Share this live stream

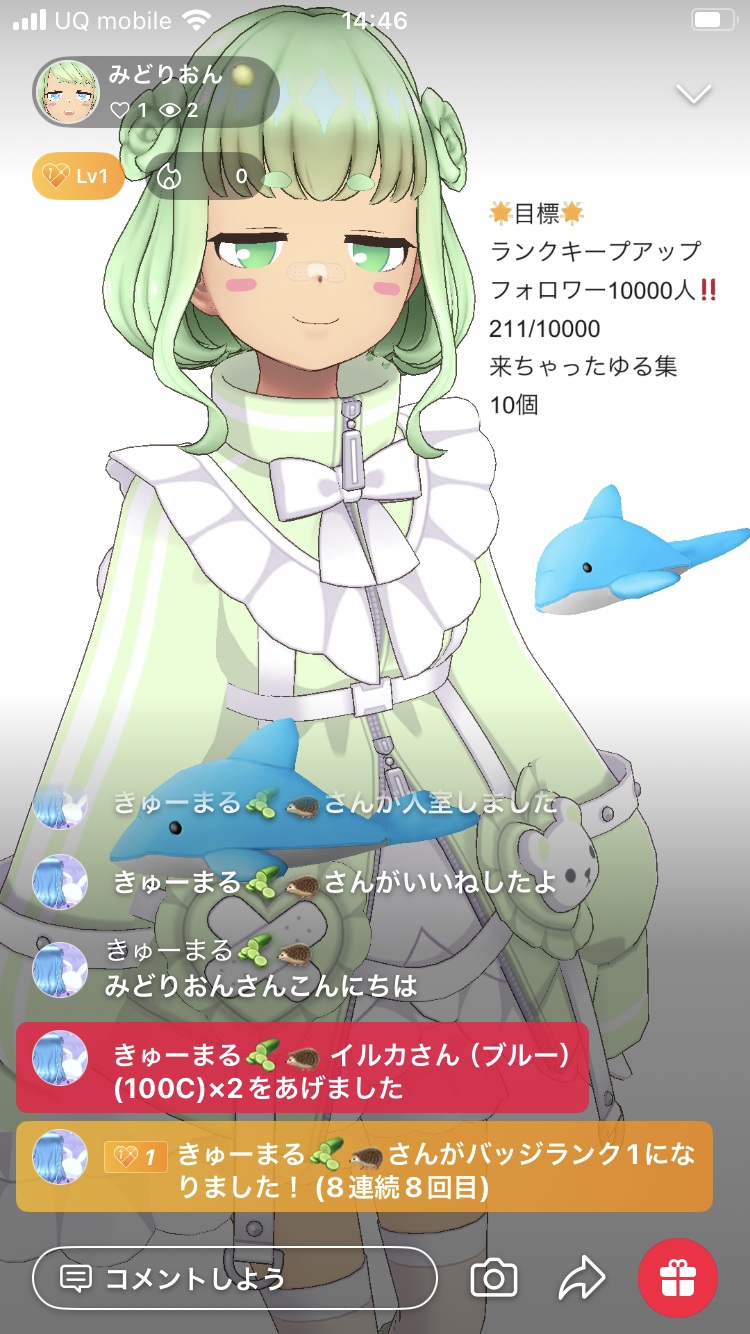581,1277
